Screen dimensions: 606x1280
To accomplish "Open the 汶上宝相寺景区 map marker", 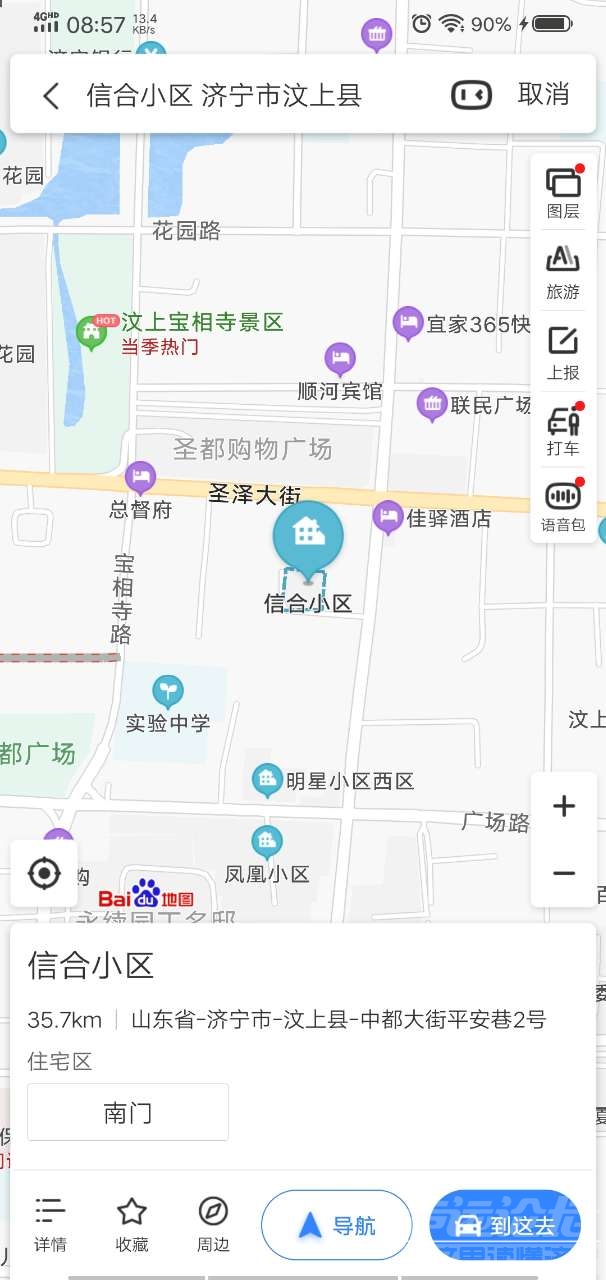I will coord(92,331).
